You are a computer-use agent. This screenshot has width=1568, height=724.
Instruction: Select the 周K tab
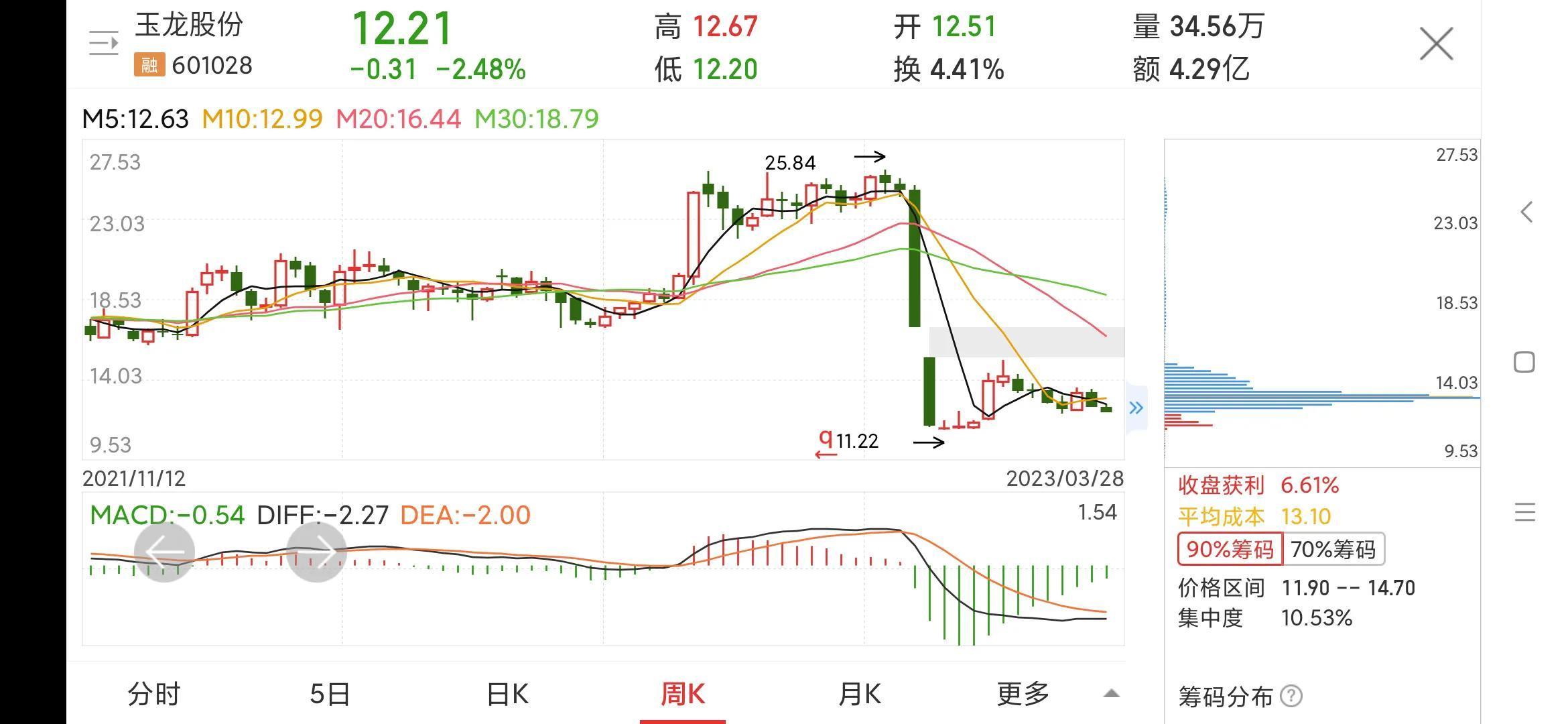tap(682, 694)
